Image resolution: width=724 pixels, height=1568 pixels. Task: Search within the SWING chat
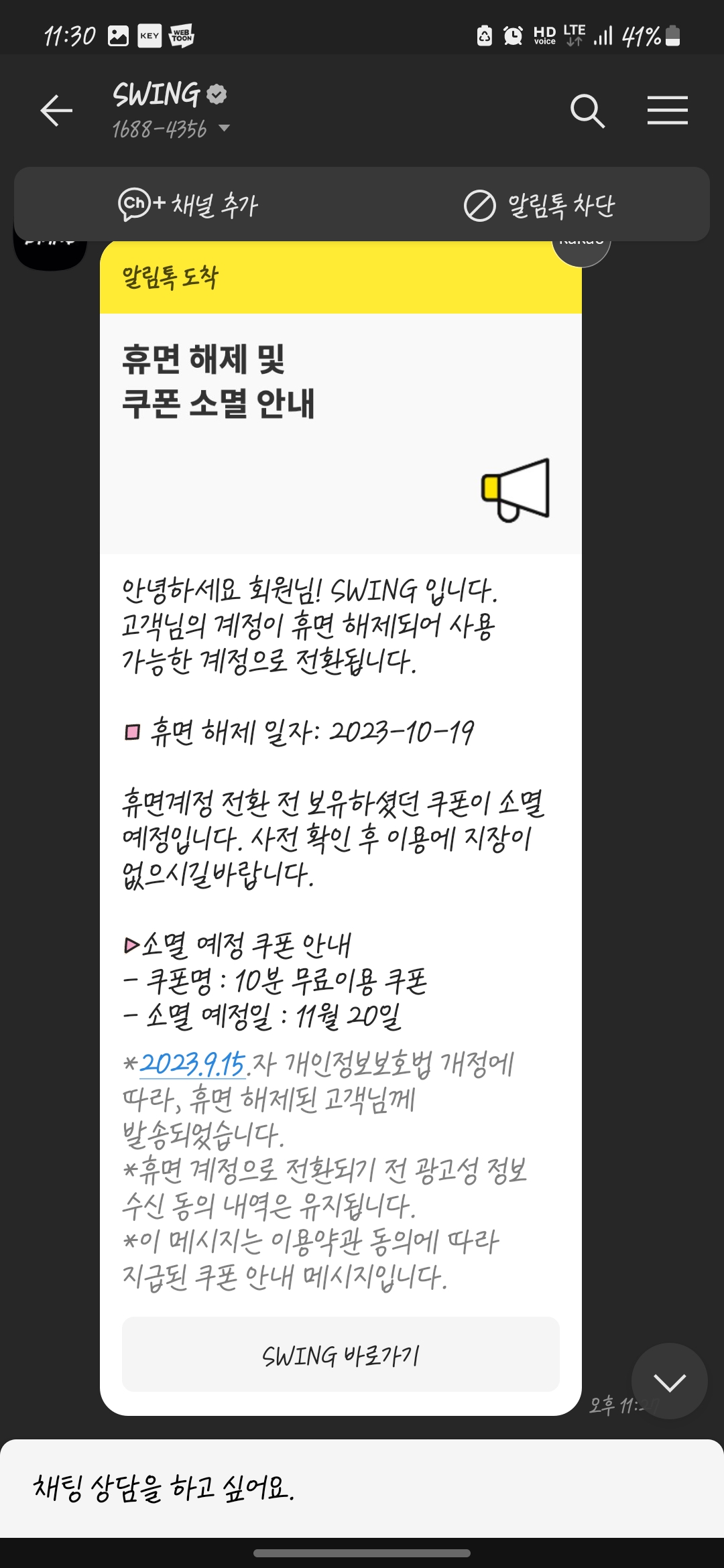click(587, 111)
